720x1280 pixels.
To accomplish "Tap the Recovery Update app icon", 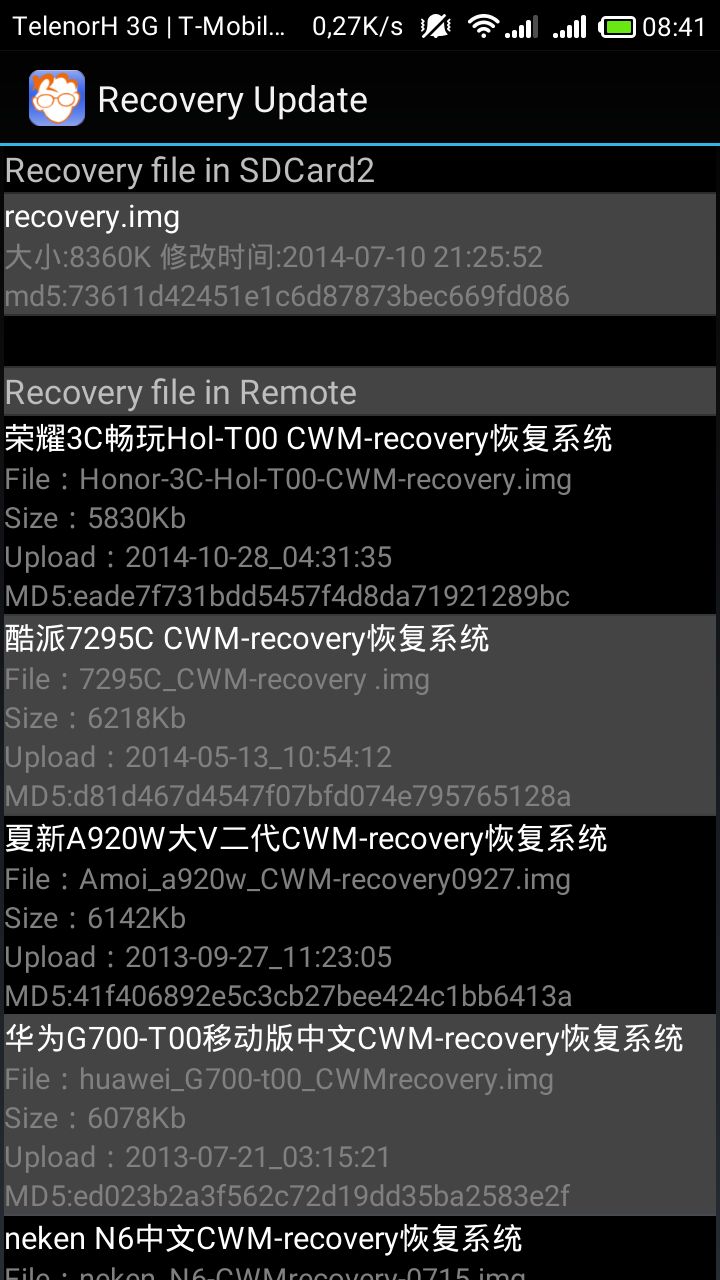I will (x=57, y=98).
